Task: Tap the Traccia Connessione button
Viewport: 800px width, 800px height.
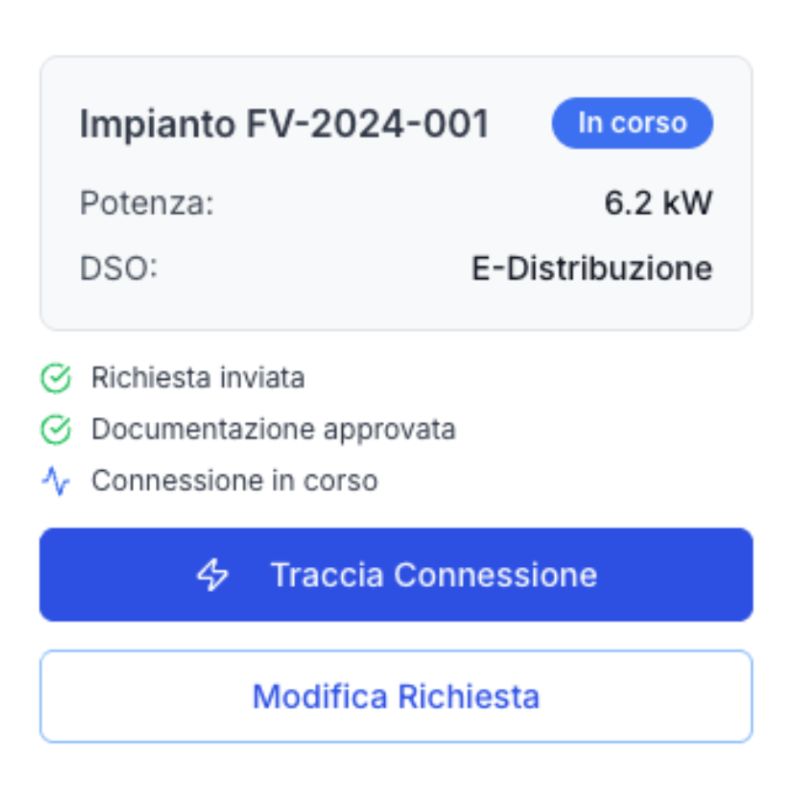Action: (x=396, y=575)
